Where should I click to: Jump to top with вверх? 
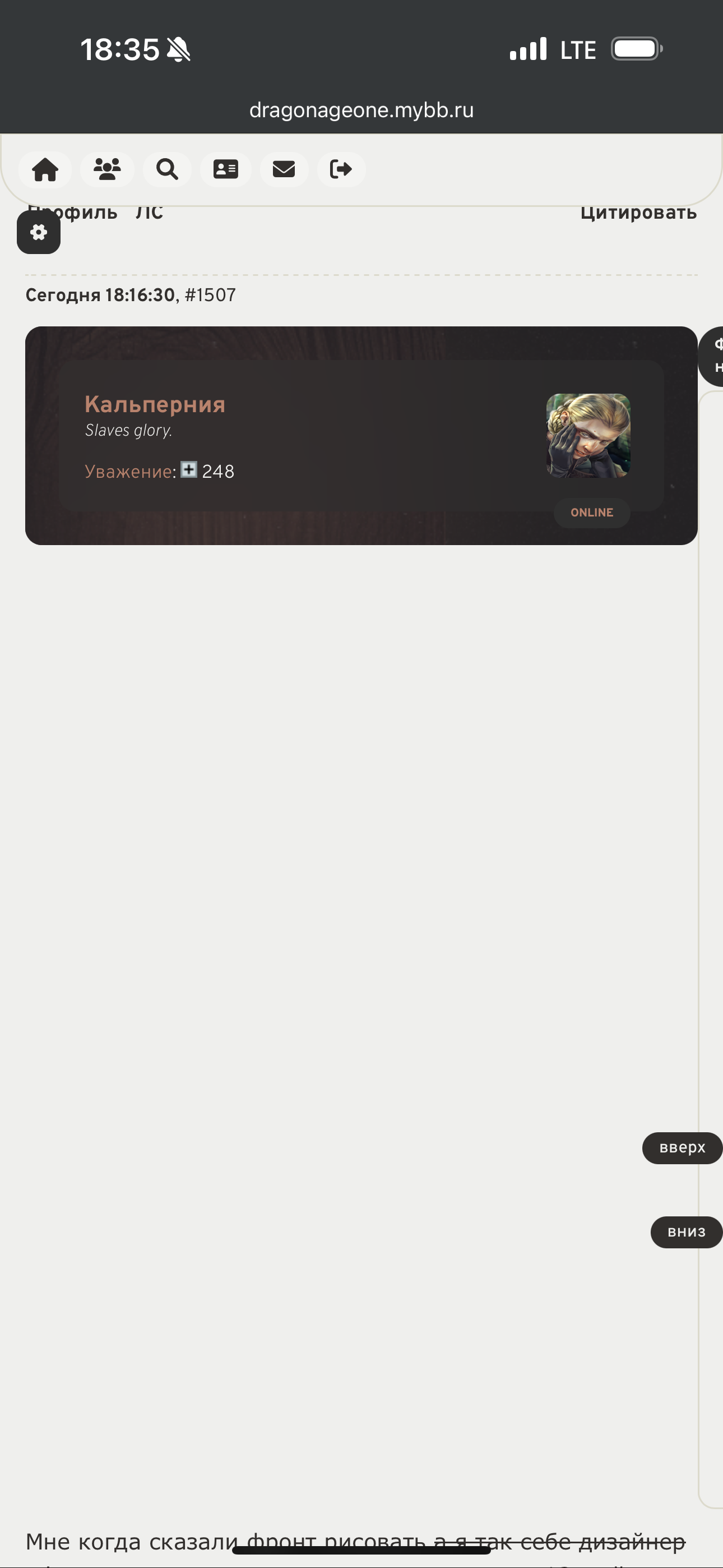pyautogui.click(x=682, y=1148)
